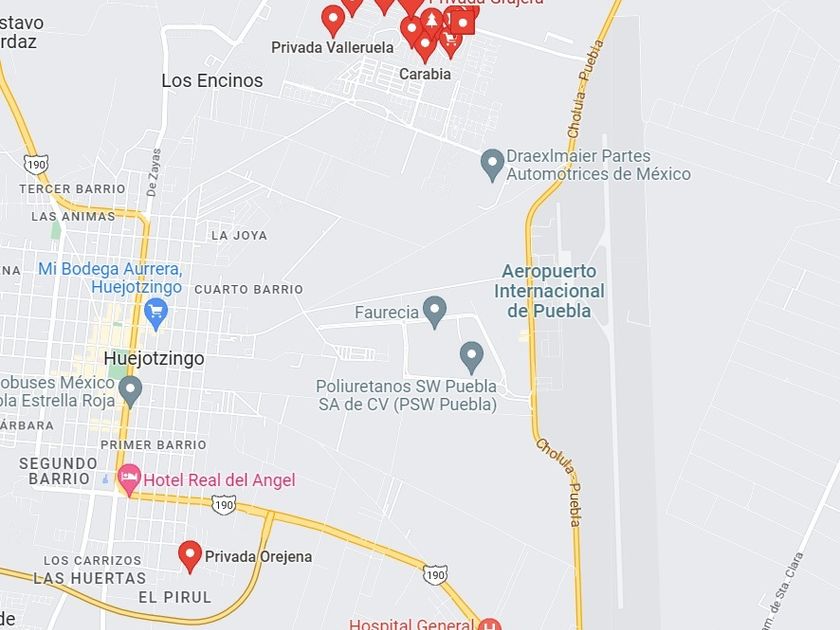Screen dimensions: 840x630
Task: Open the Hospital General marker
Action: [490, 625]
